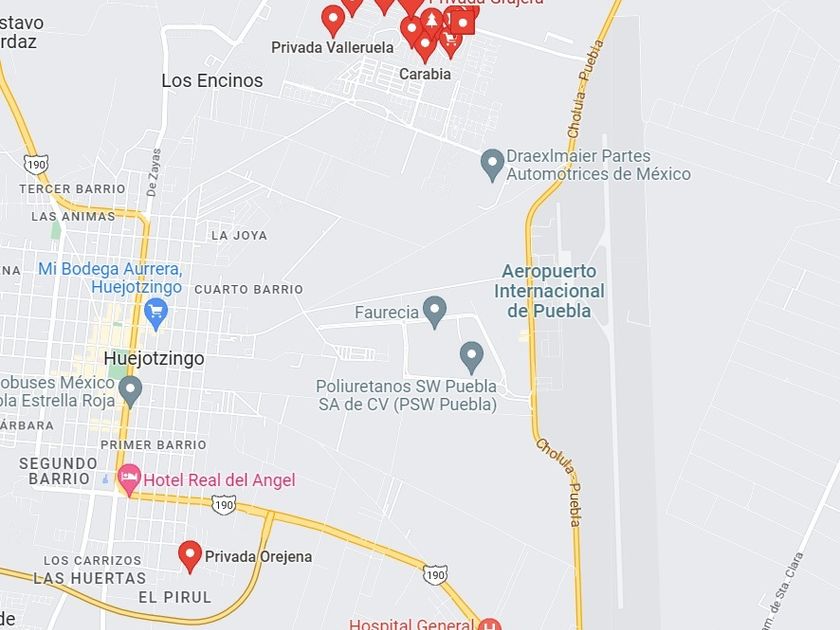Screen dimensions: 840x630
Task: Open the Hospital General marker
Action: [490, 625]
